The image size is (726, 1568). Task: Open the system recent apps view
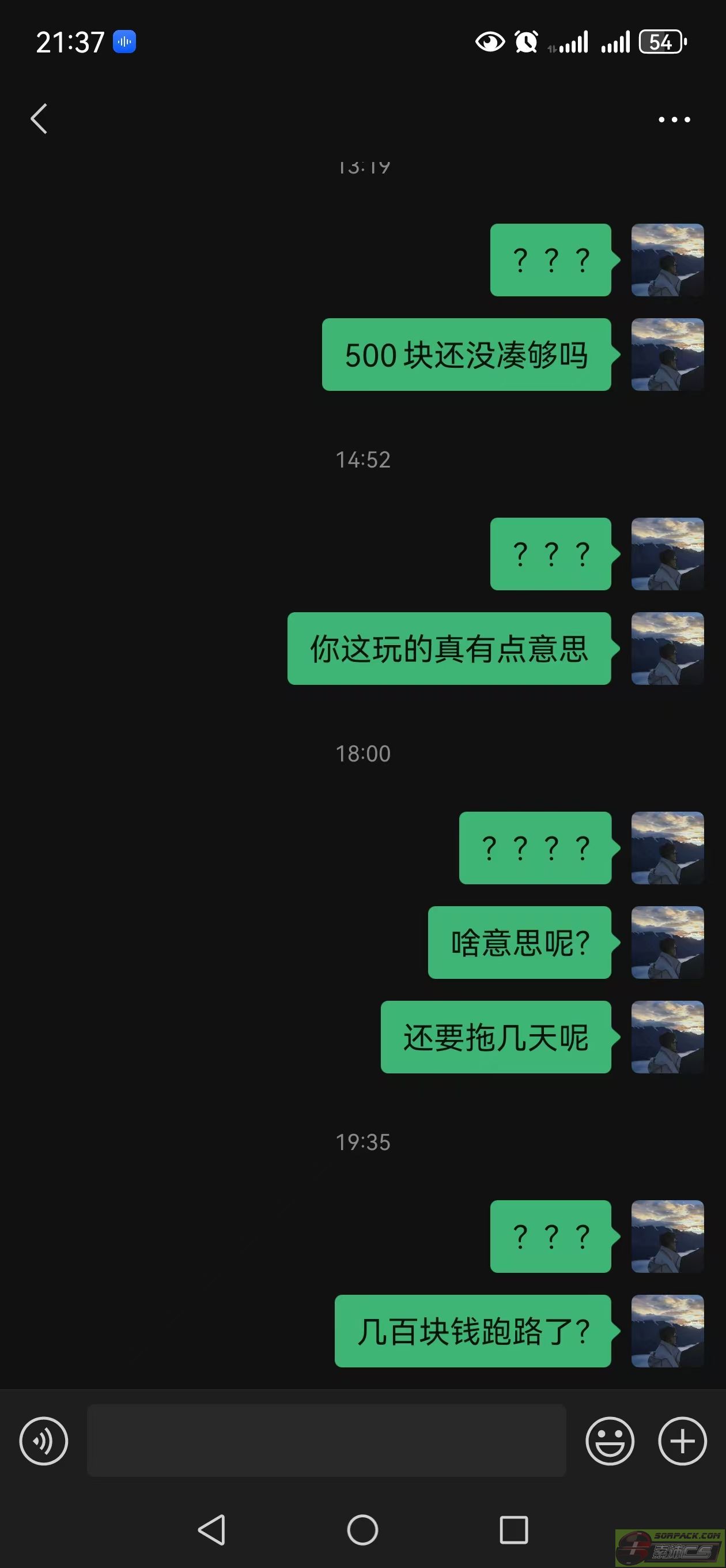(x=513, y=1529)
